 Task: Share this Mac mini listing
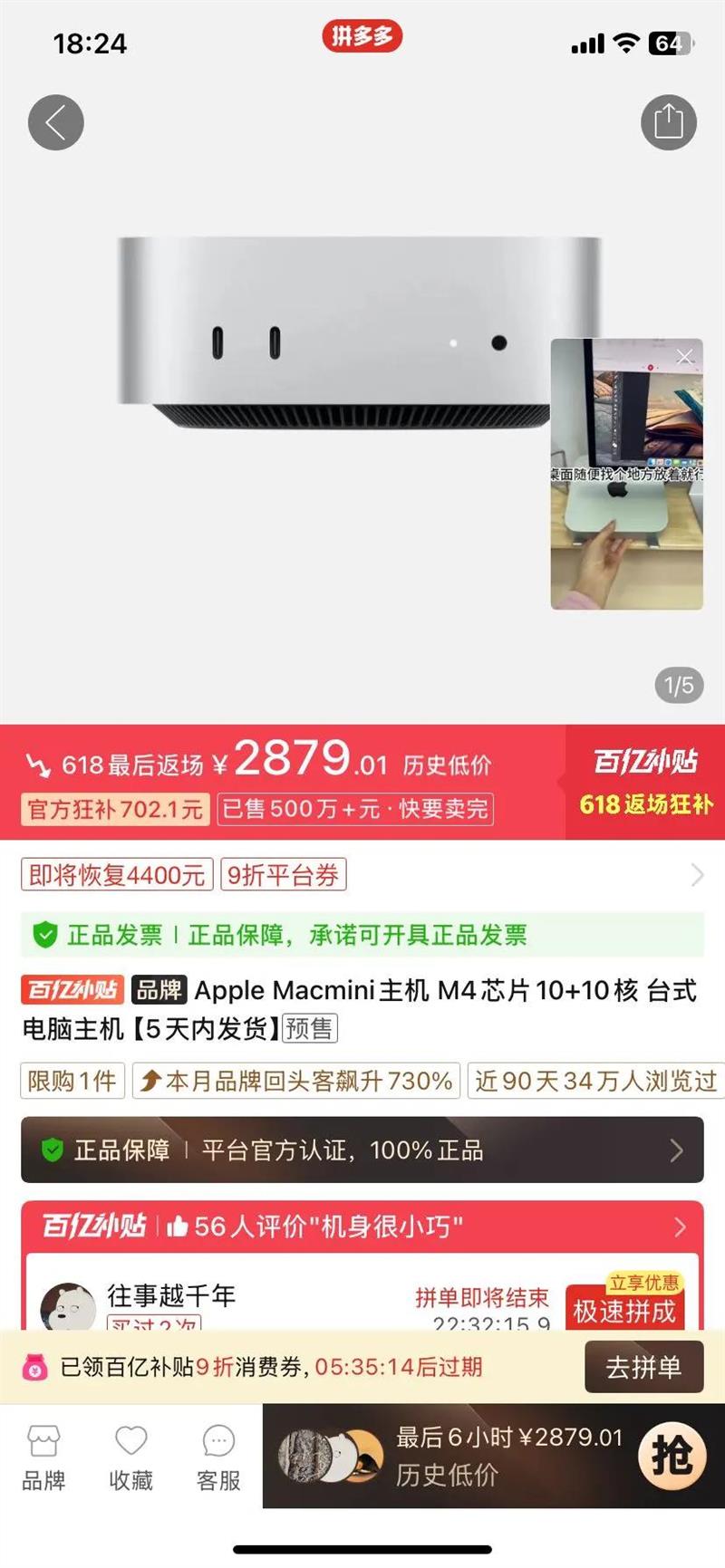pos(669,122)
